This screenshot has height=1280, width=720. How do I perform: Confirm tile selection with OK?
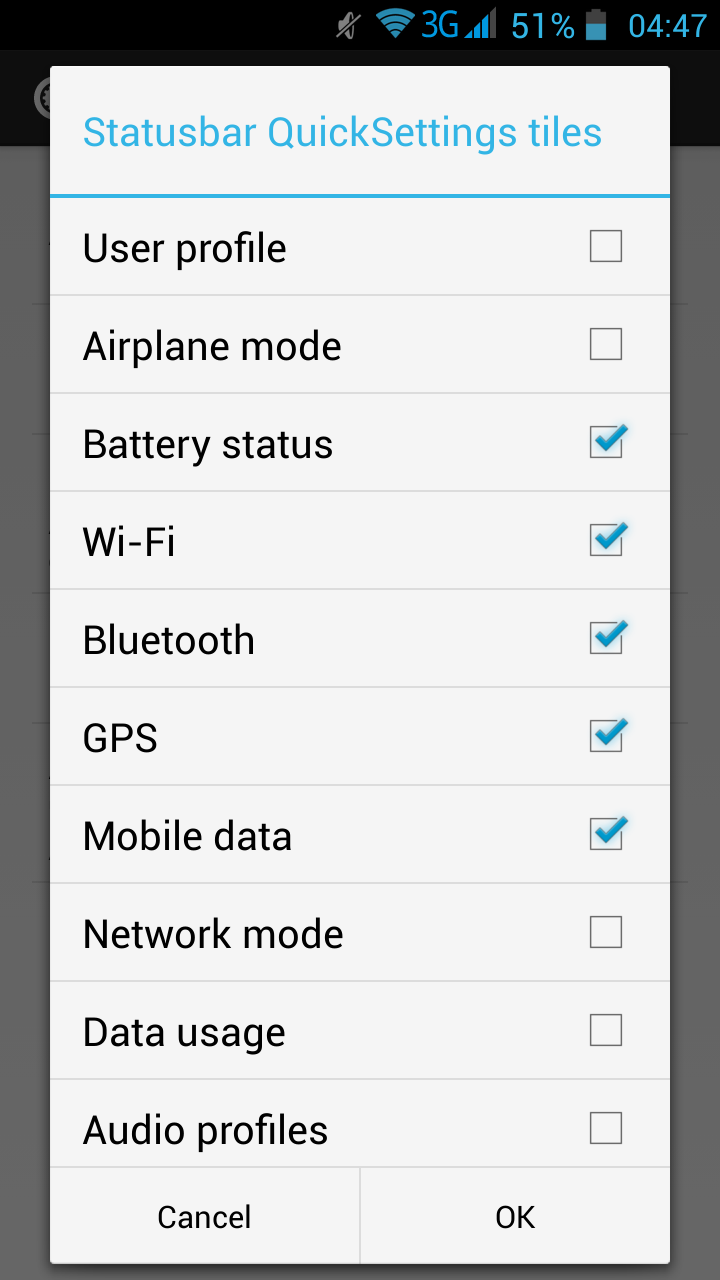tap(515, 1216)
